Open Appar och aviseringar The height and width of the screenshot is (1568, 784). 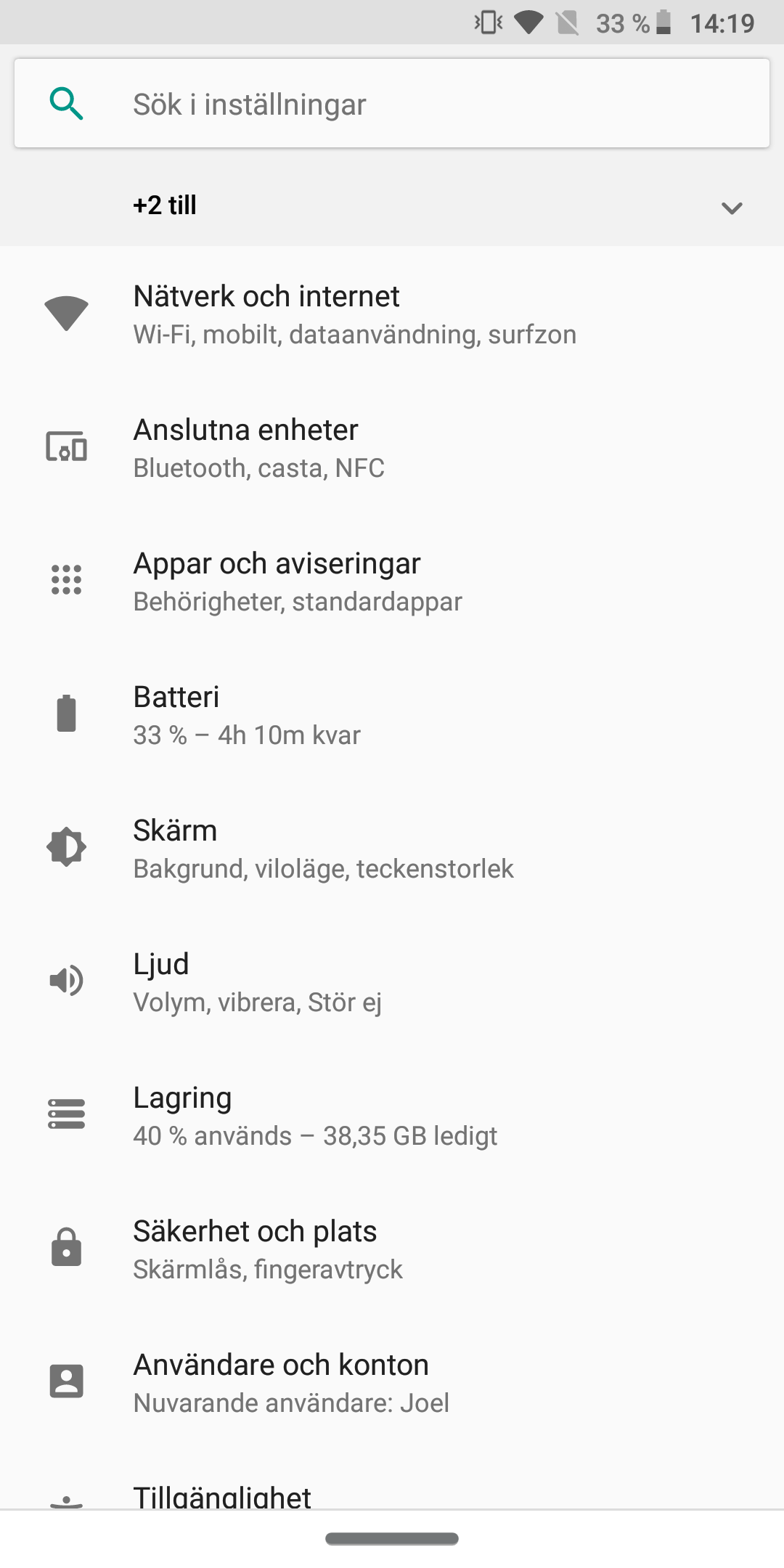coord(392,581)
